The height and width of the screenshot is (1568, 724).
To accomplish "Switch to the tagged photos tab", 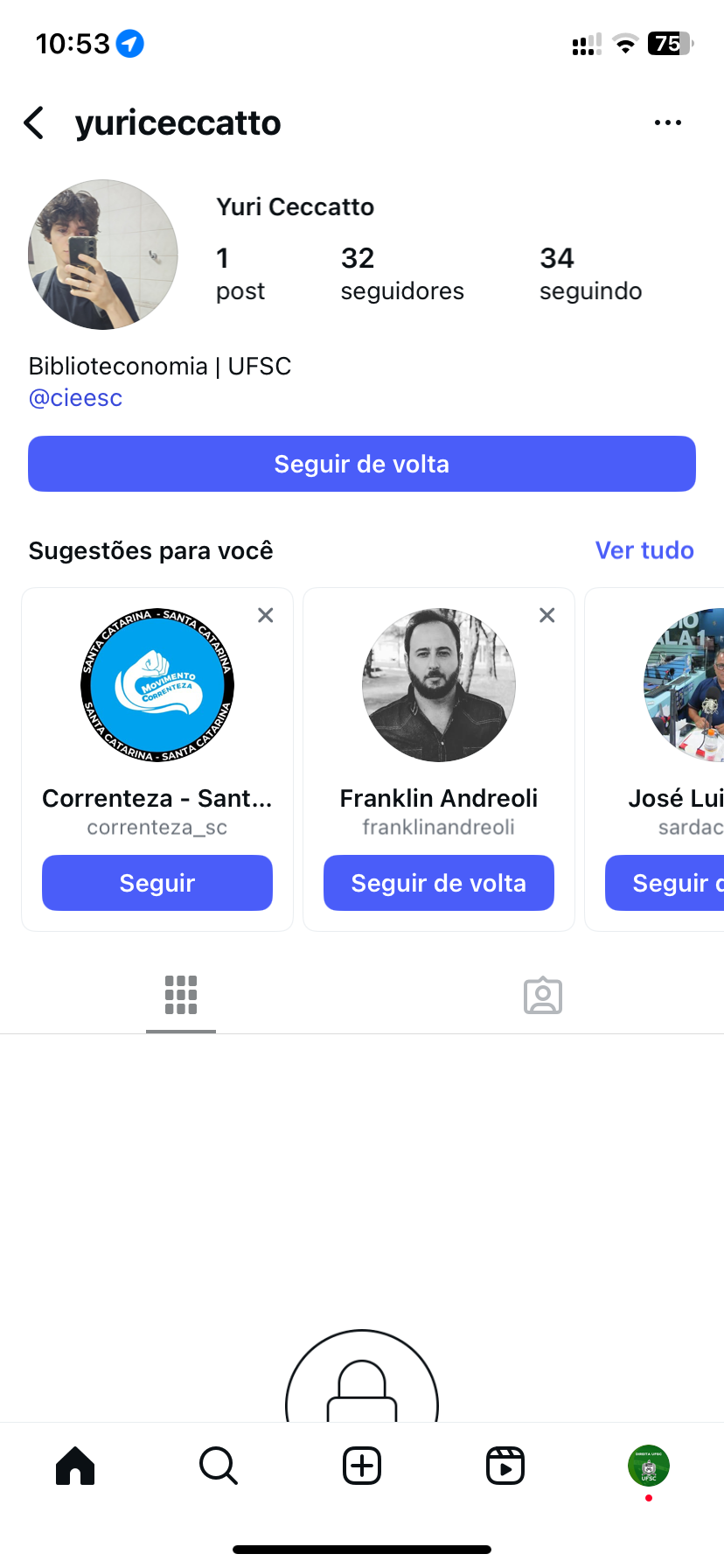I will pyautogui.click(x=543, y=996).
